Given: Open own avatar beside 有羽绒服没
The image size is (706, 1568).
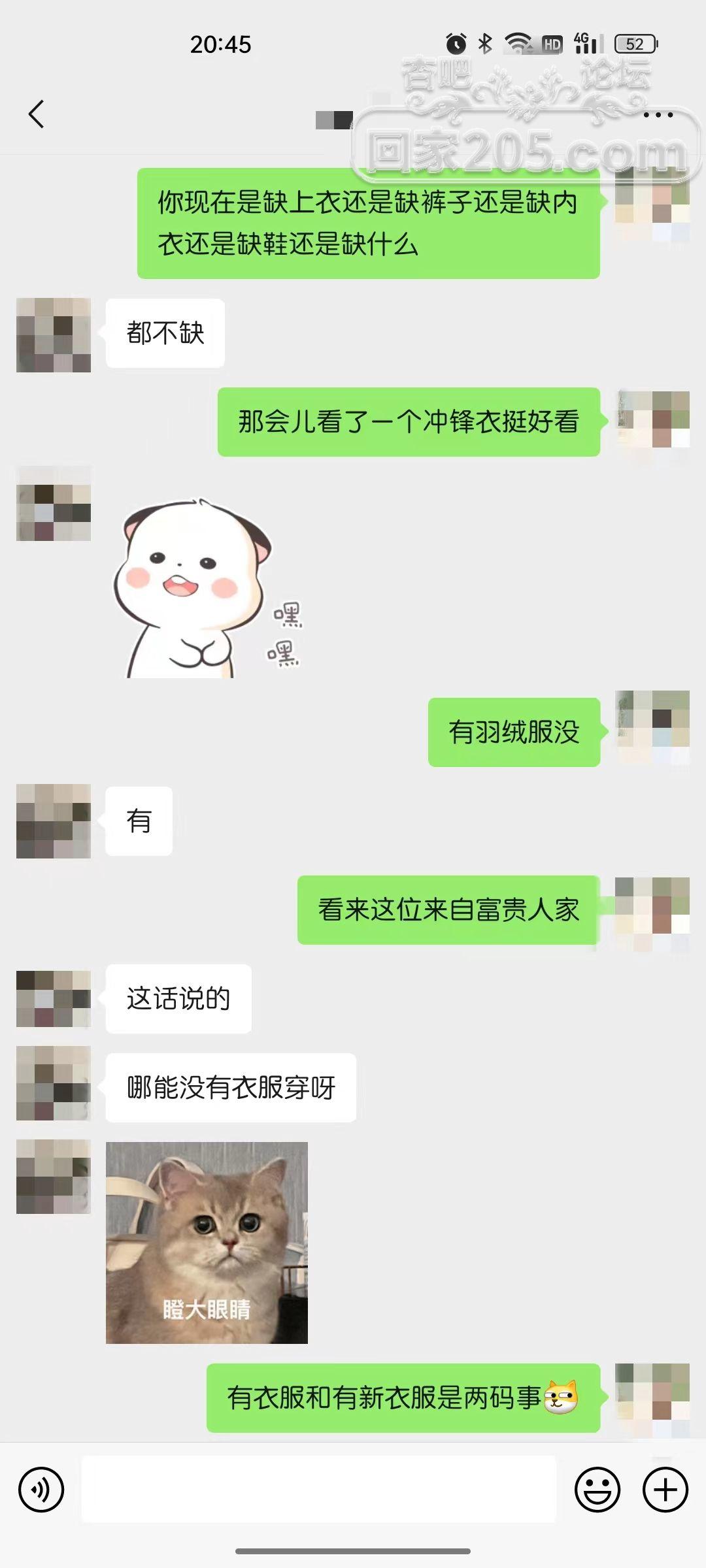Looking at the screenshot, I should click(653, 727).
